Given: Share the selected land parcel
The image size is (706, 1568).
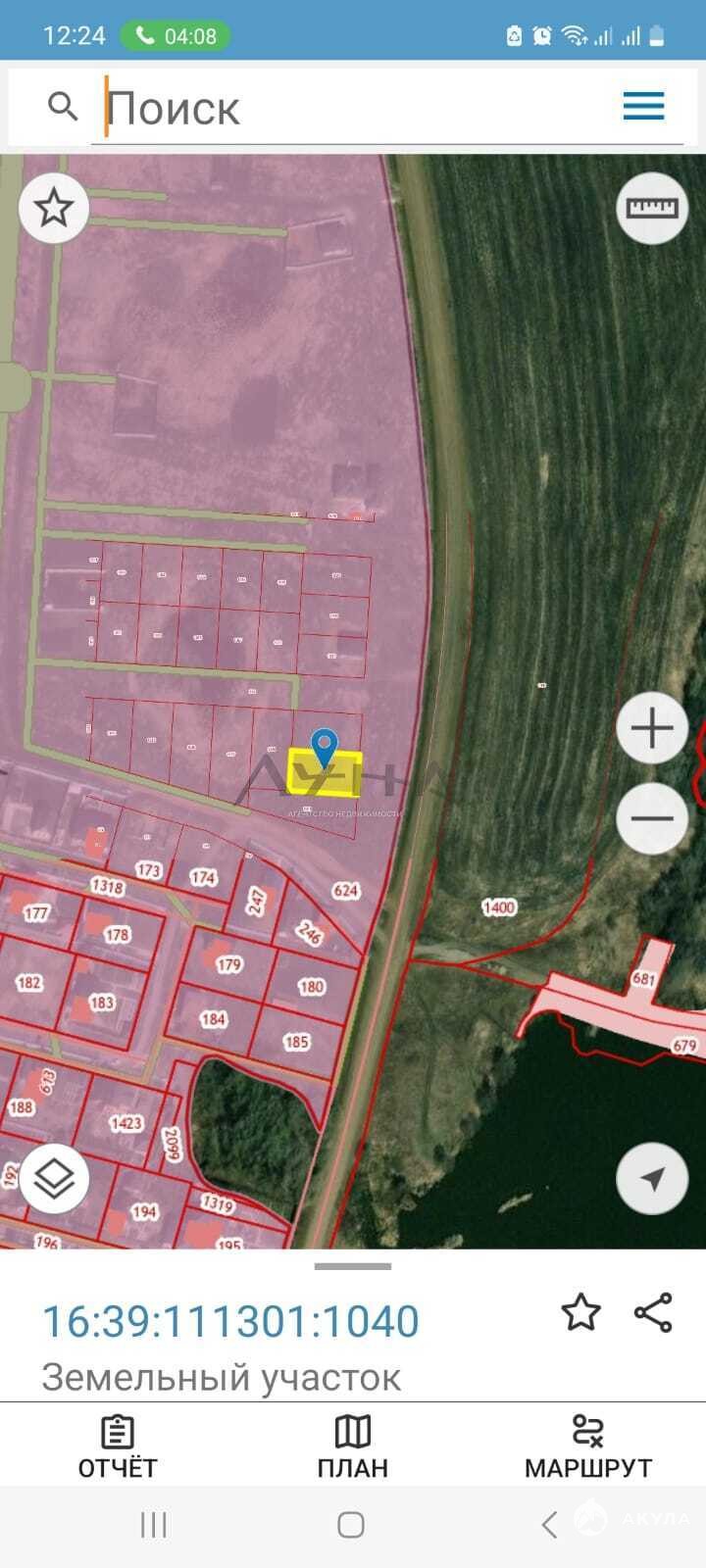Looking at the screenshot, I should coord(654,1312).
